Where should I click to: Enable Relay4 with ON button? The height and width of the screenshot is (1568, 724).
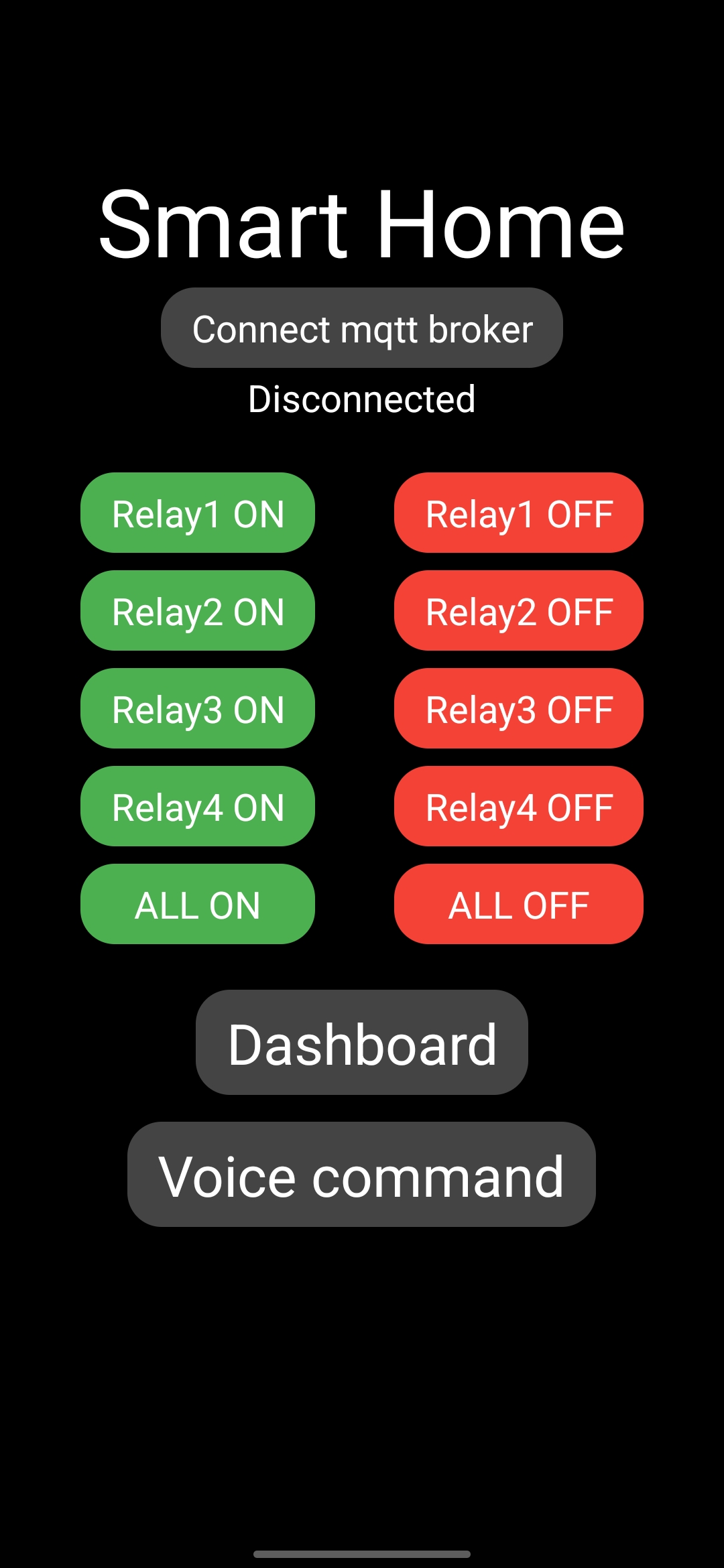point(198,807)
